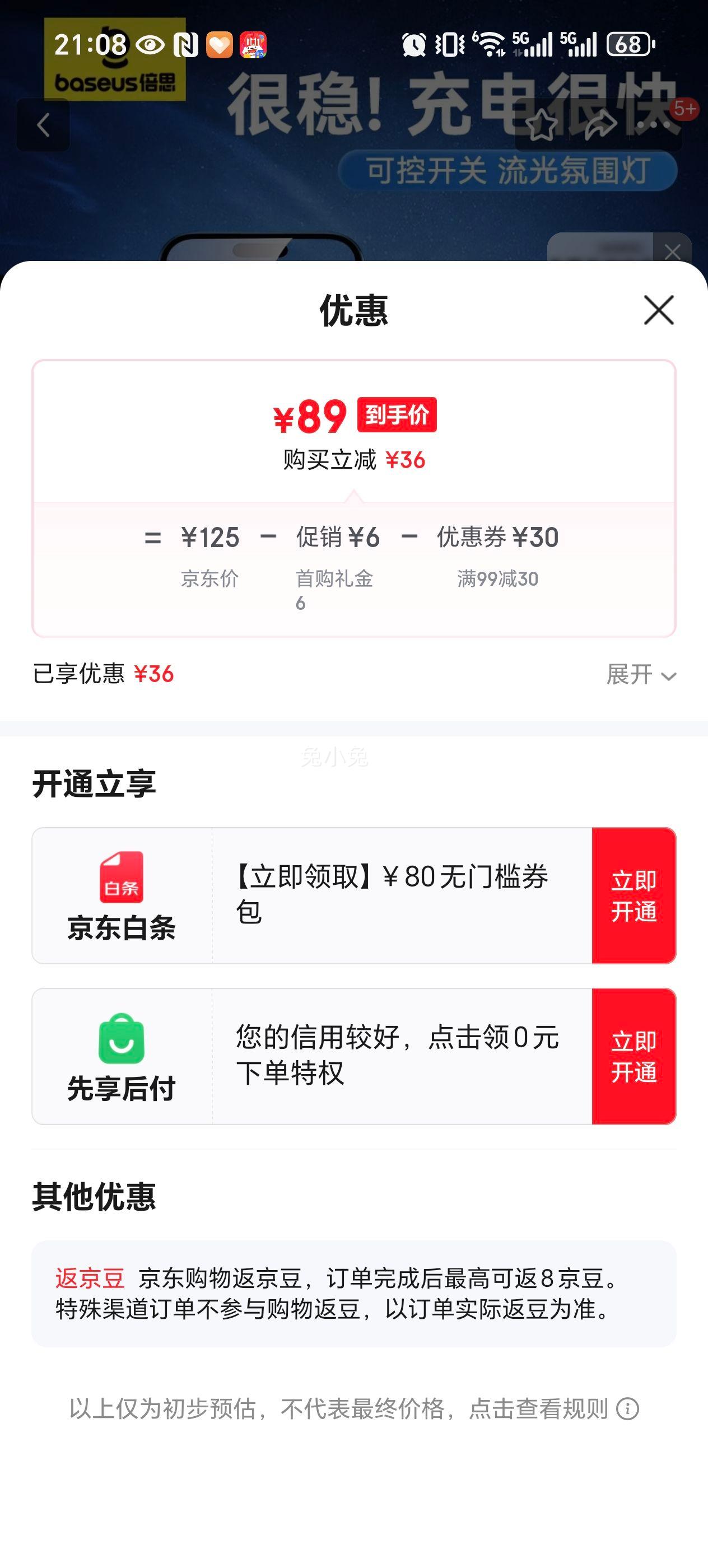Viewport: 708px width, 1568px height.
Task: View rules via the info icon
Action: [627, 1408]
